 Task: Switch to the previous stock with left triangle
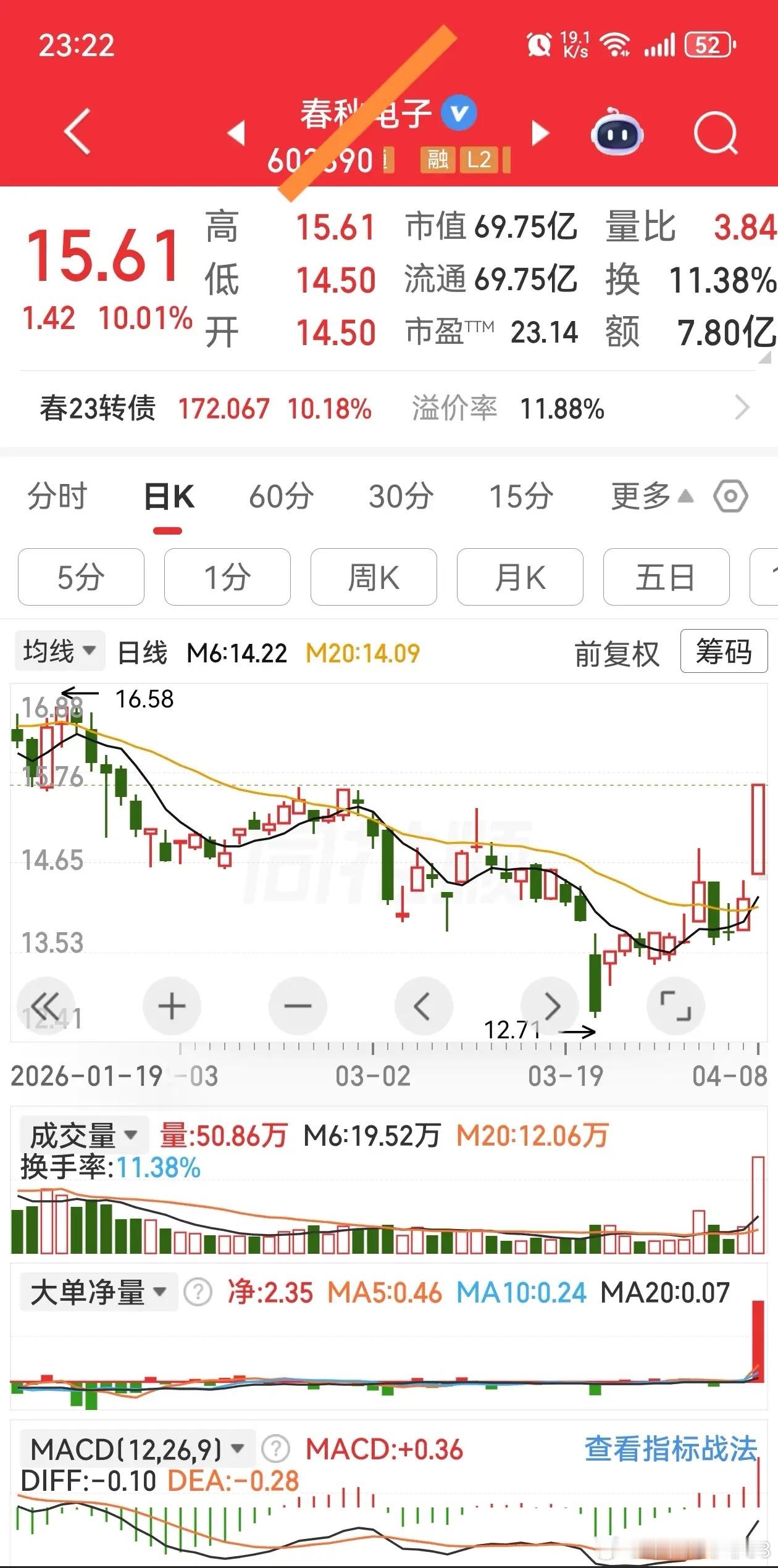pyautogui.click(x=236, y=133)
